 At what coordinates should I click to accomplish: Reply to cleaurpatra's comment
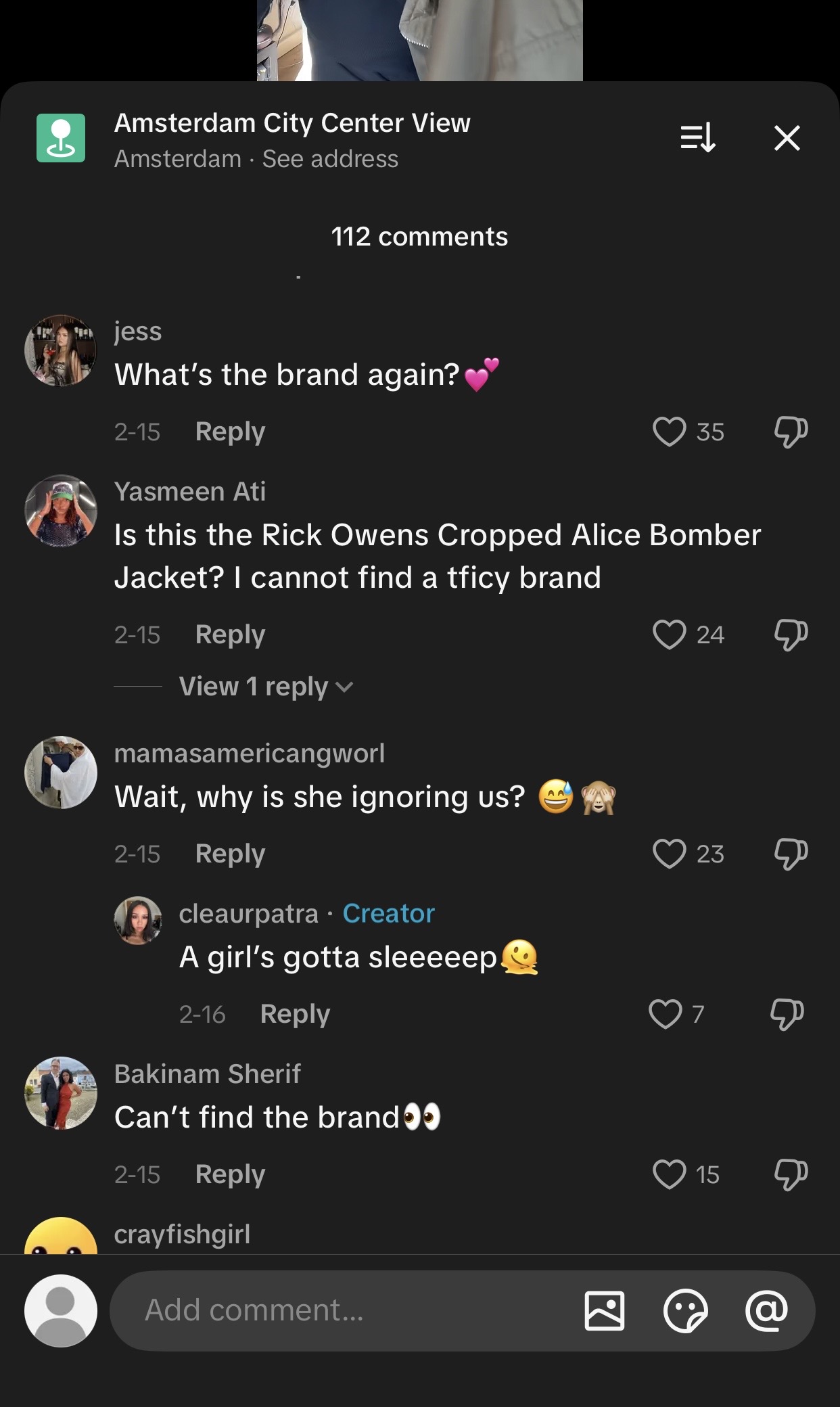pos(295,1014)
